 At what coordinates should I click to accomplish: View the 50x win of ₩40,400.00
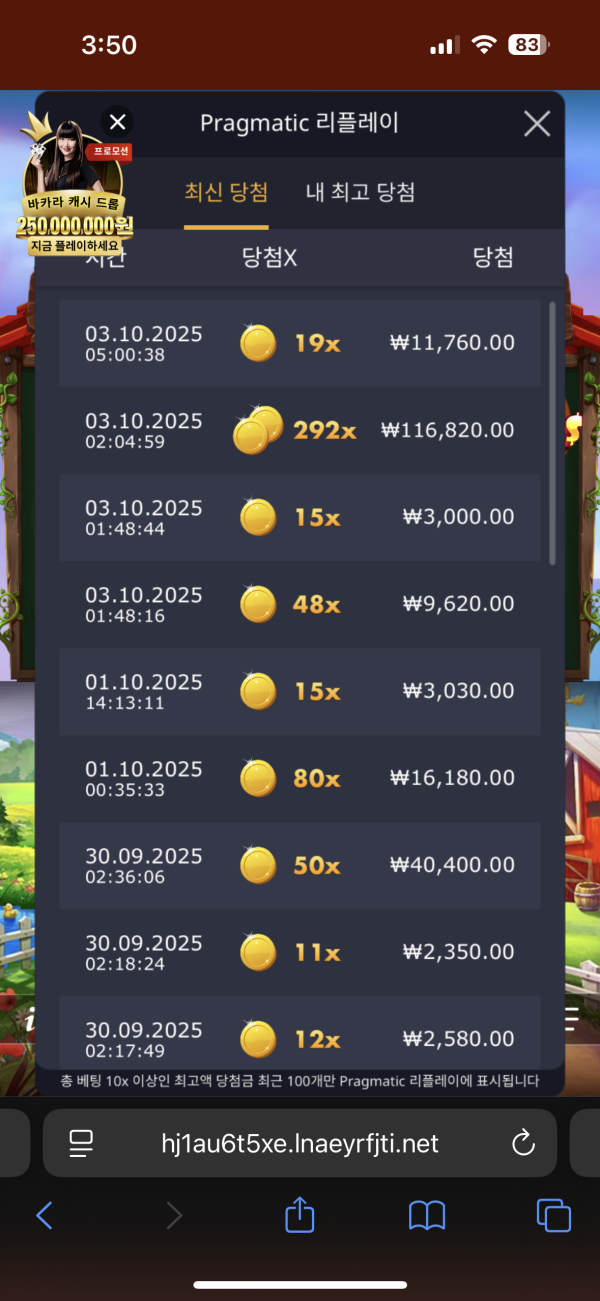click(x=300, y=865)
